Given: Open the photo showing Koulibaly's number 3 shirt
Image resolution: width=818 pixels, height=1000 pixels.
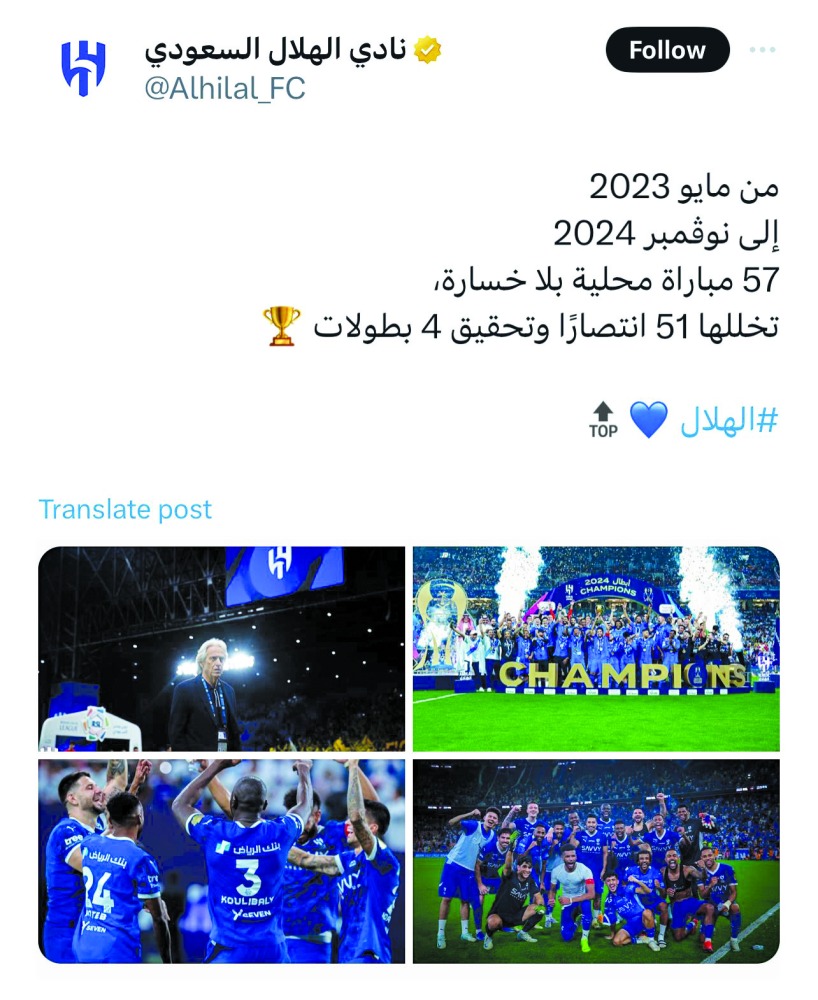Looking at the screenshot, I should [x=222, y=861].
